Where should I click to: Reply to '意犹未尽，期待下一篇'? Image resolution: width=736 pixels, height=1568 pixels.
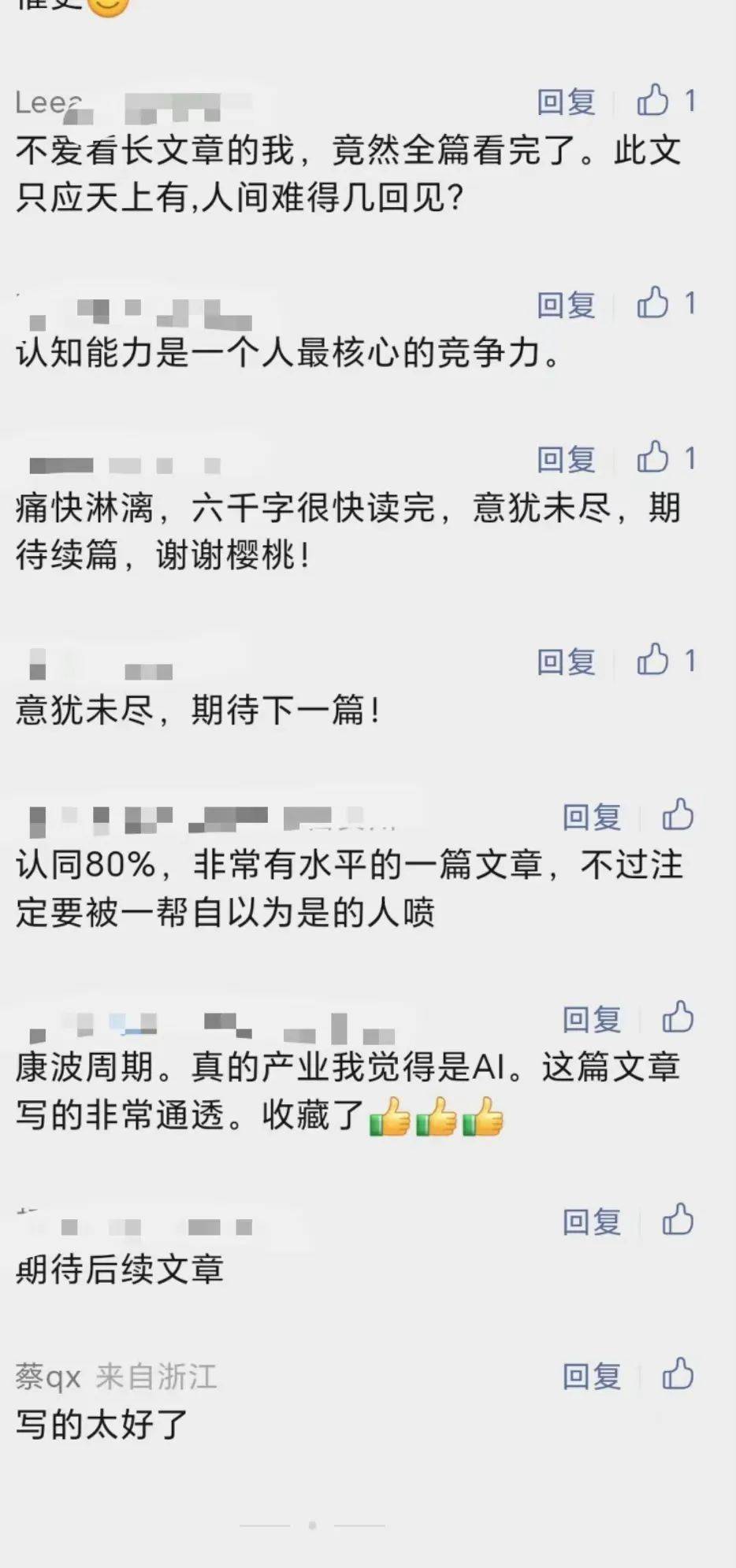click(566, 662)
